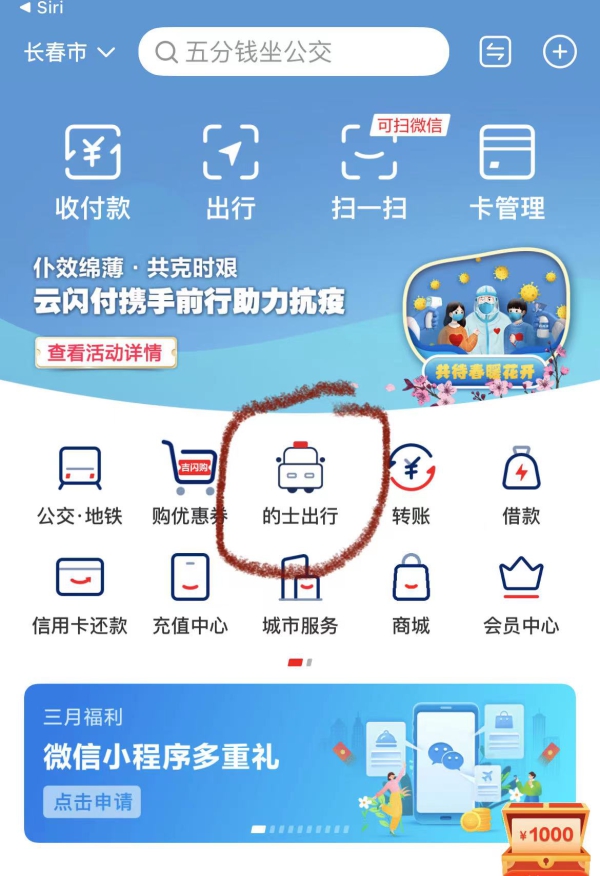
Task: Open the 长春市 city selector
Action: click(x=70, y=53)
